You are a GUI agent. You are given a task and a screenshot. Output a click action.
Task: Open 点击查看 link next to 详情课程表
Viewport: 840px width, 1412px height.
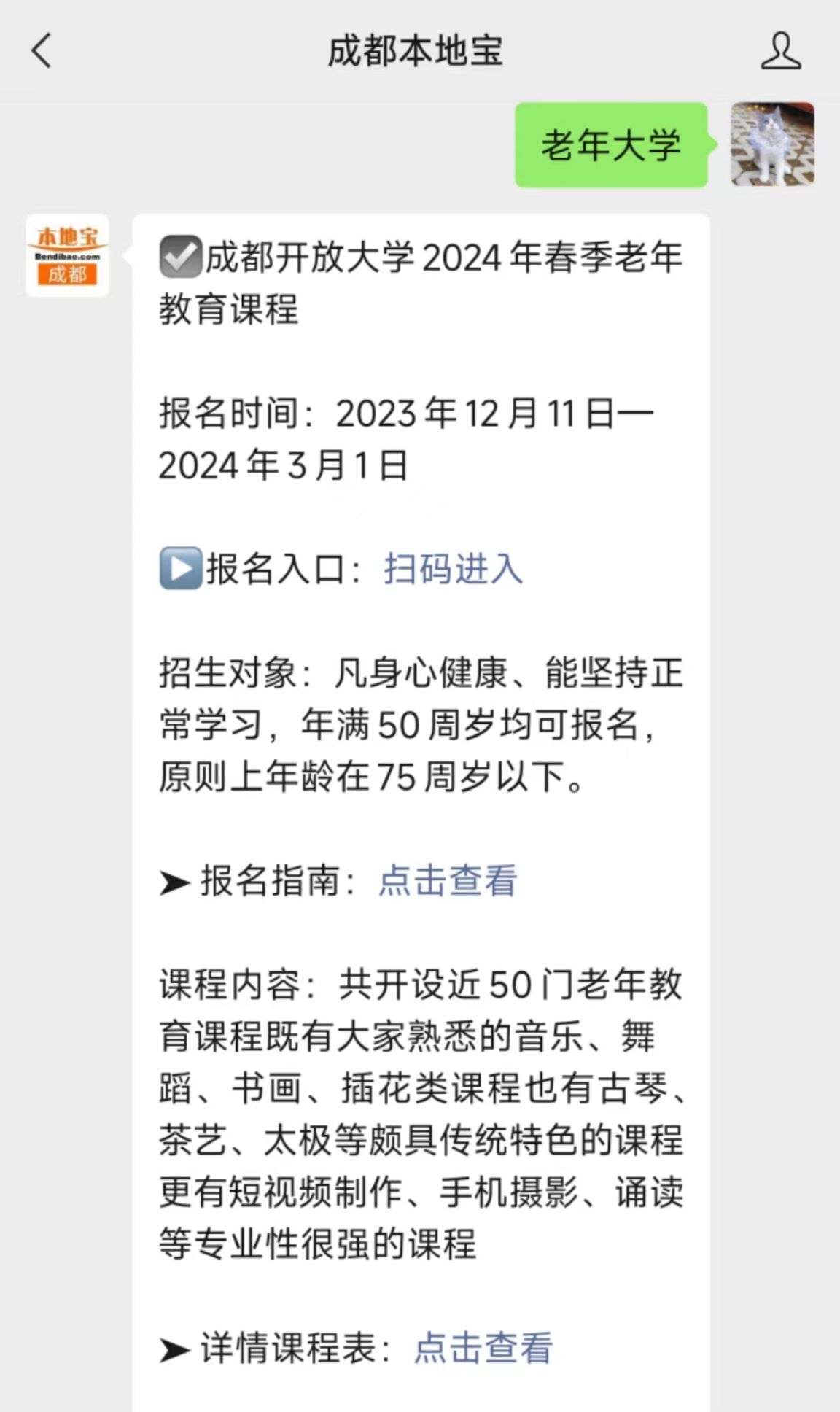click(x=483, y=1347)
